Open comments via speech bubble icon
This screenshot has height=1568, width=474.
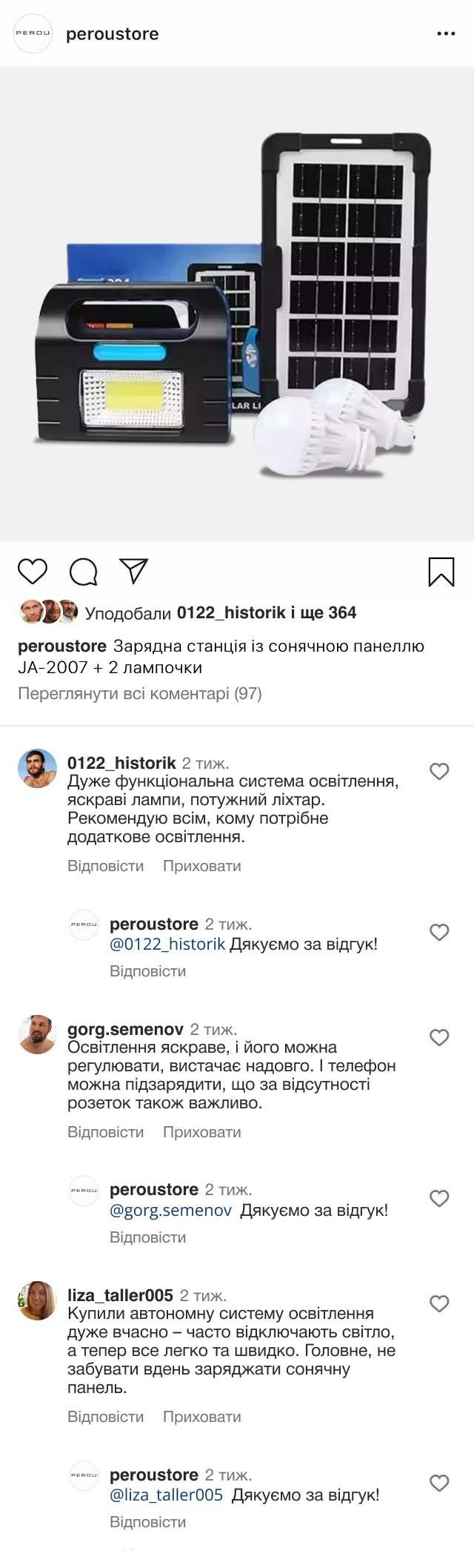(x=83, y=572)
